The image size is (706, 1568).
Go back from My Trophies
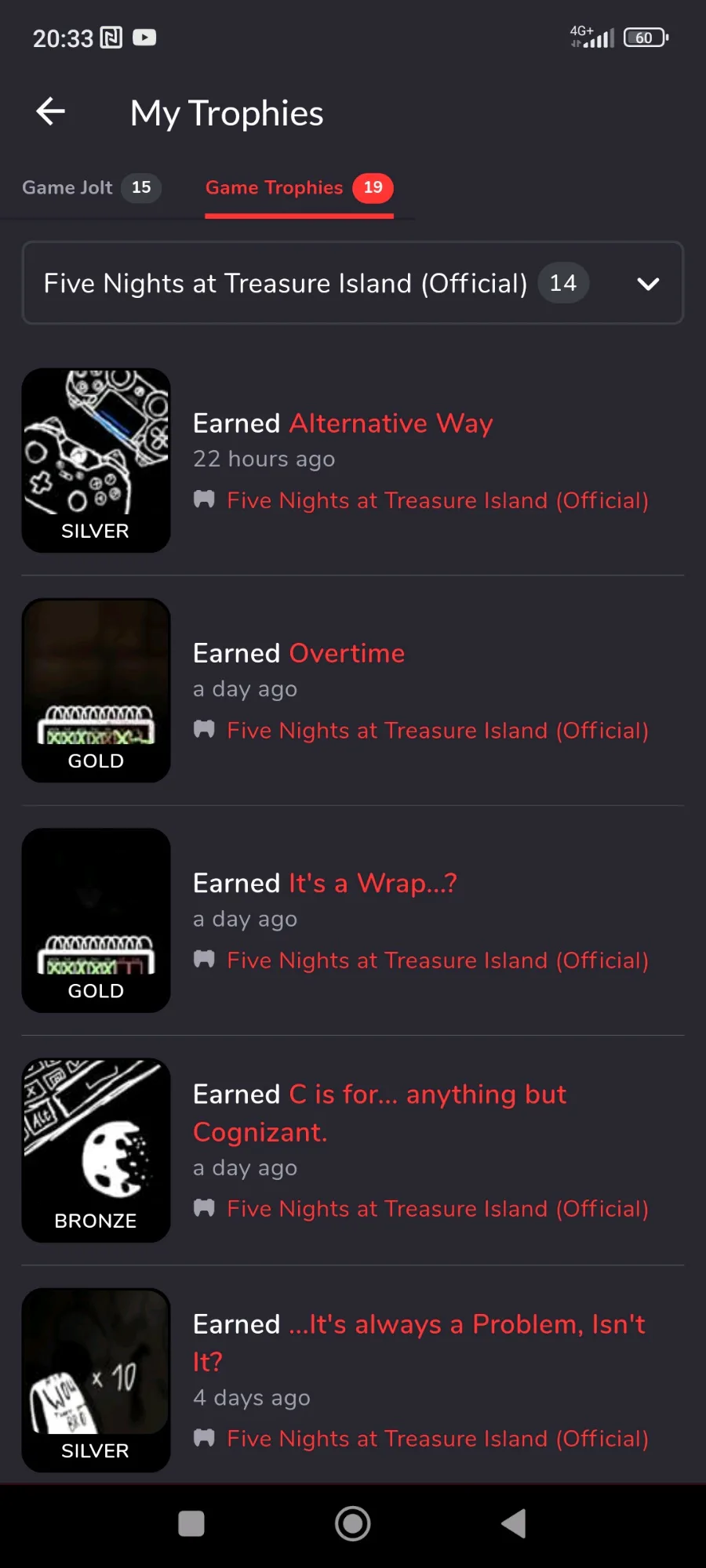(x=51, y=112)
